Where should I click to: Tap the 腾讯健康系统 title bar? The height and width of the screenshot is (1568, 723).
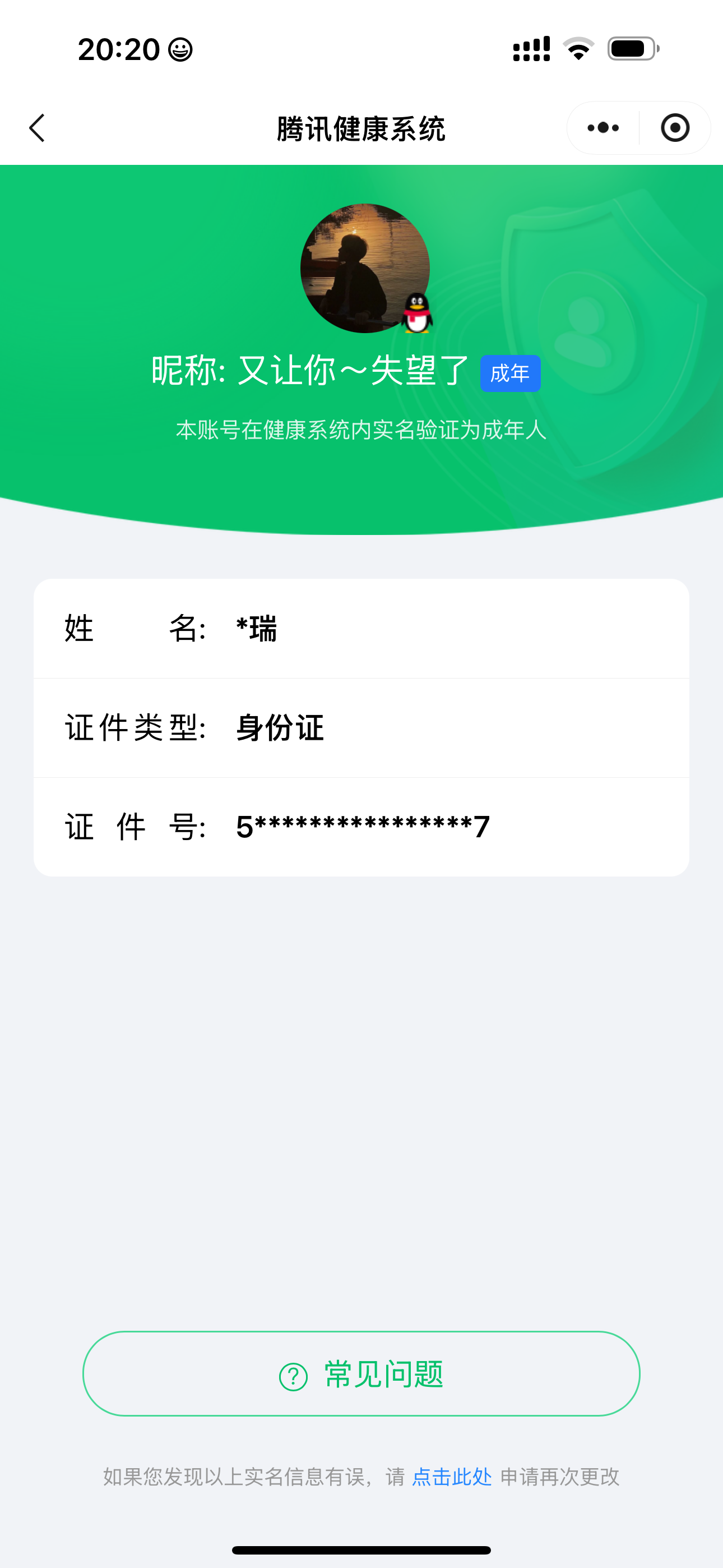[361, 128]
